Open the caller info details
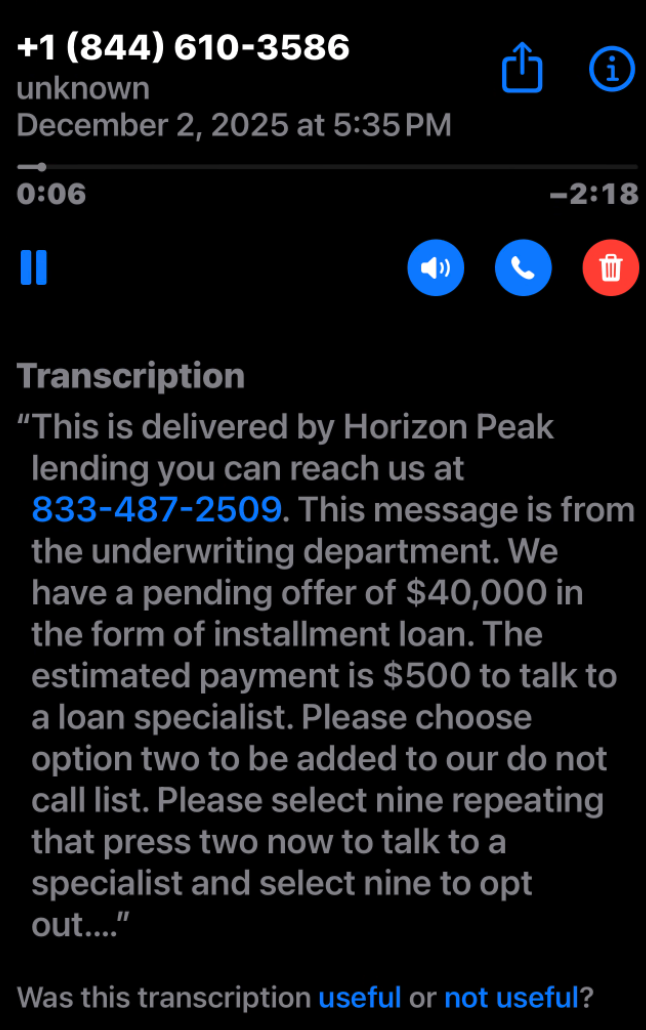Image resolution: width=646 pixels, height=1030 pixels. pyautogui.click(x=611, y=68)
